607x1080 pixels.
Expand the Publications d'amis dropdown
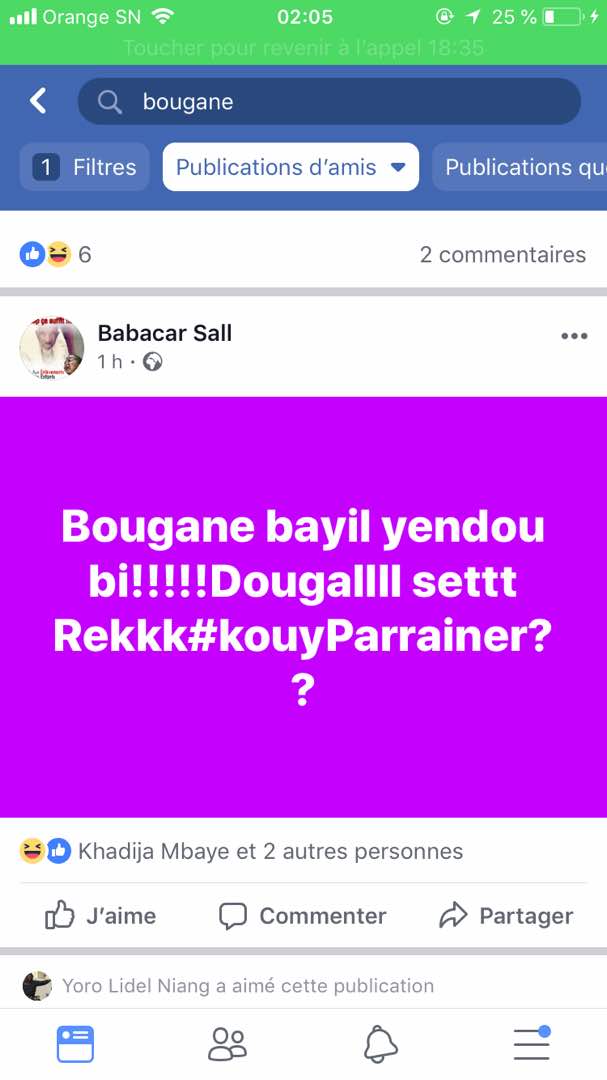pyautogui.click(x=290, y=167)
